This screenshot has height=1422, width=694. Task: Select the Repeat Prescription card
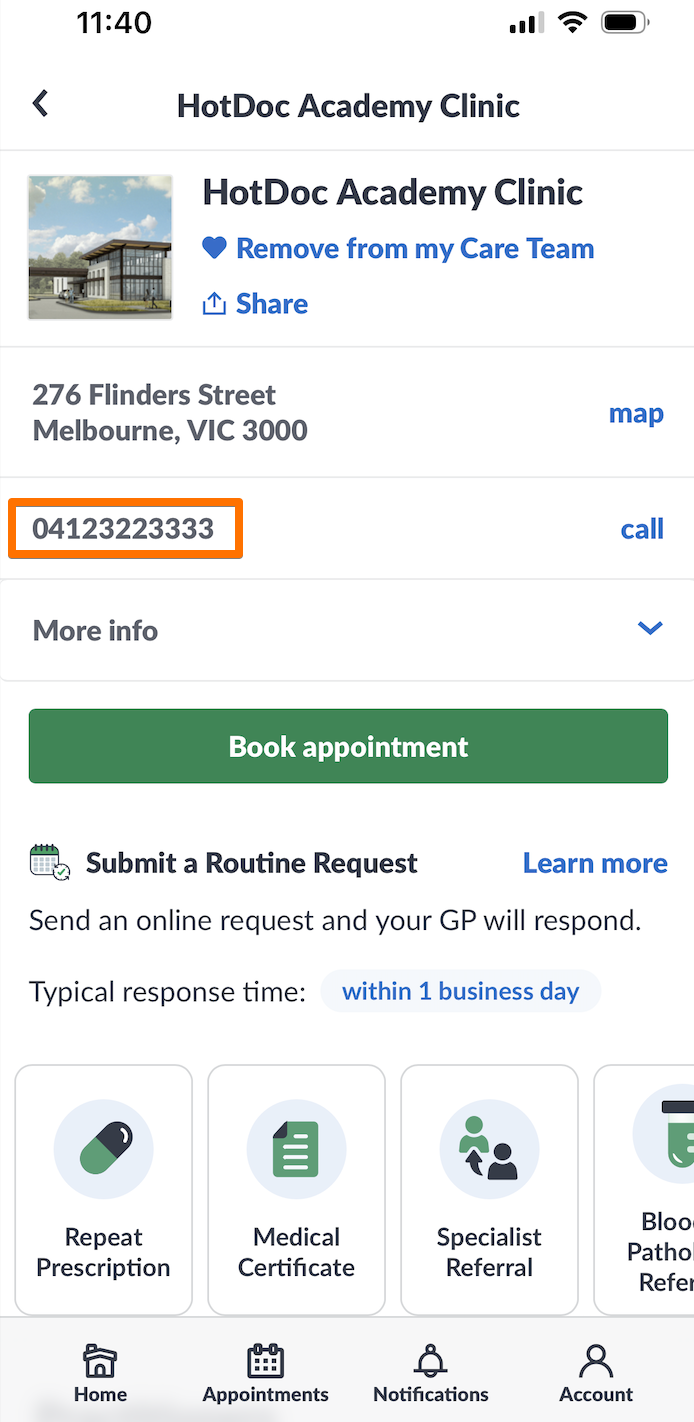coord(104,1189)
